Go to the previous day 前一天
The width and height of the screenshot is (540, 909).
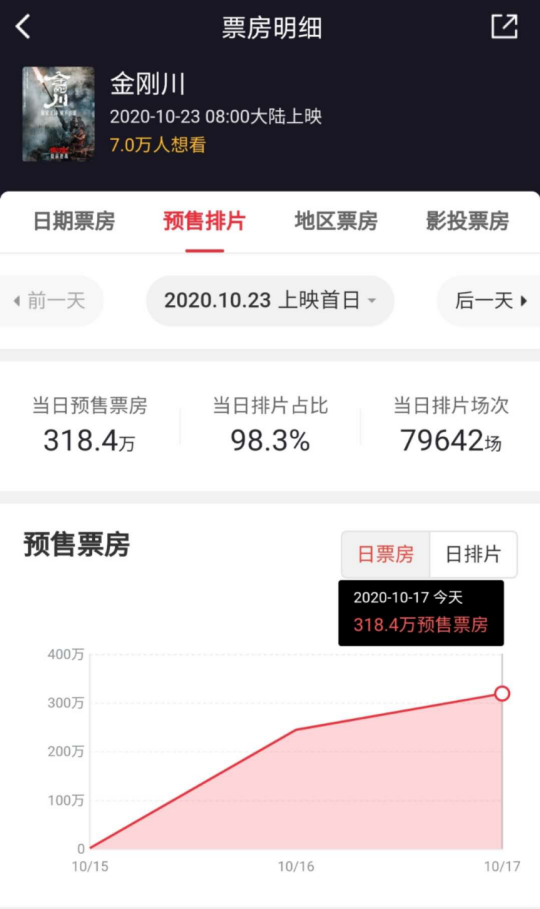pyautogui.click(x=50, y=300)
